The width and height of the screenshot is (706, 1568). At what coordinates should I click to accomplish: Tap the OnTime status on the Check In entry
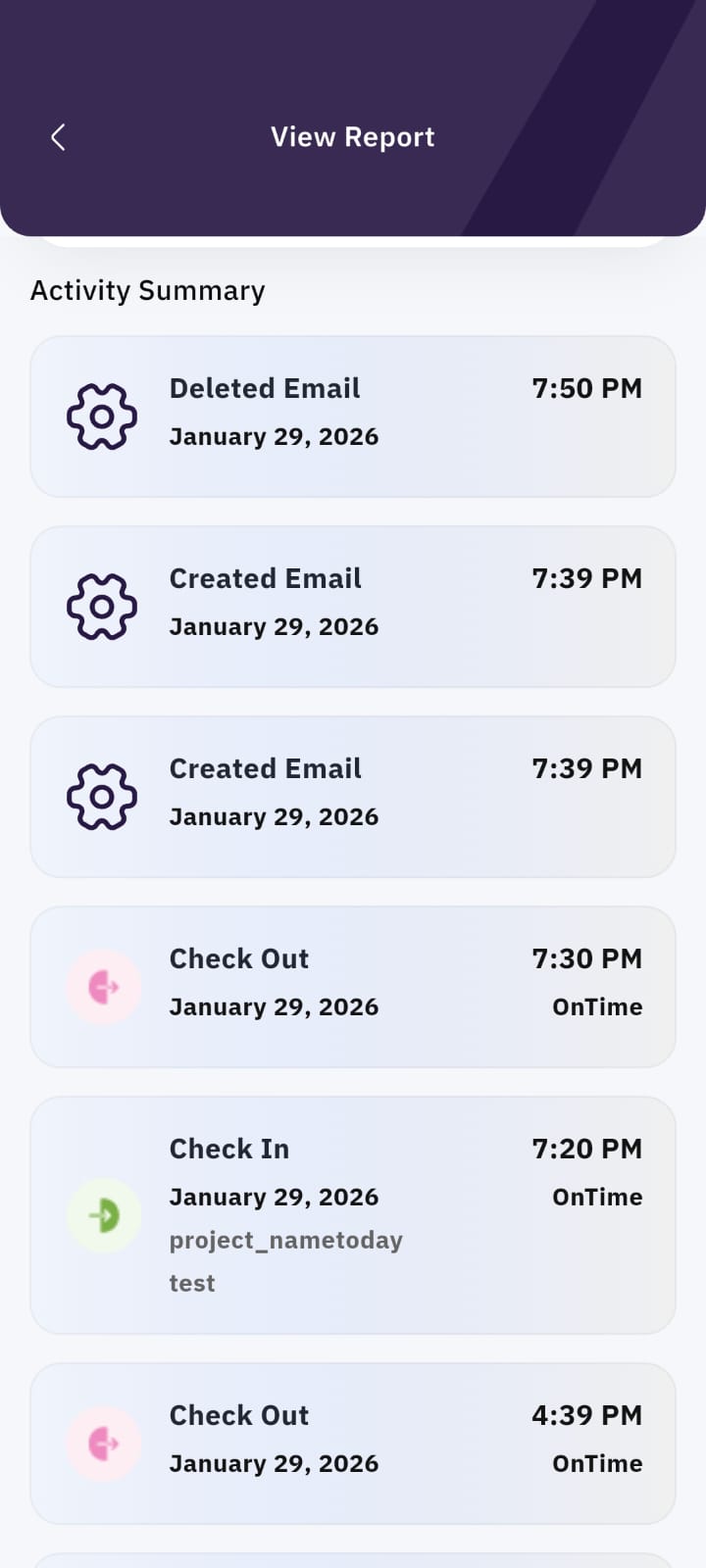pos(597,1197)
